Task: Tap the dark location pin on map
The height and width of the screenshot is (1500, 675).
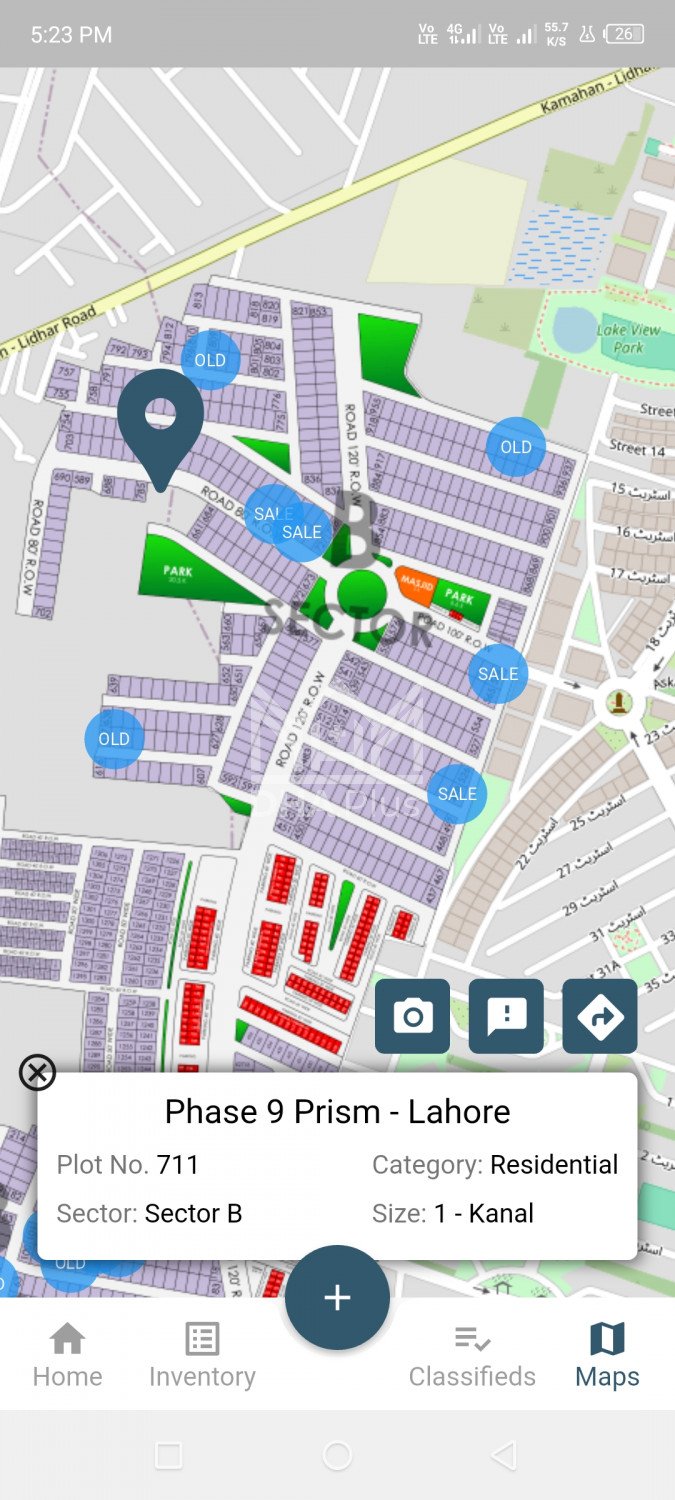Action: [x=160, y=424]
